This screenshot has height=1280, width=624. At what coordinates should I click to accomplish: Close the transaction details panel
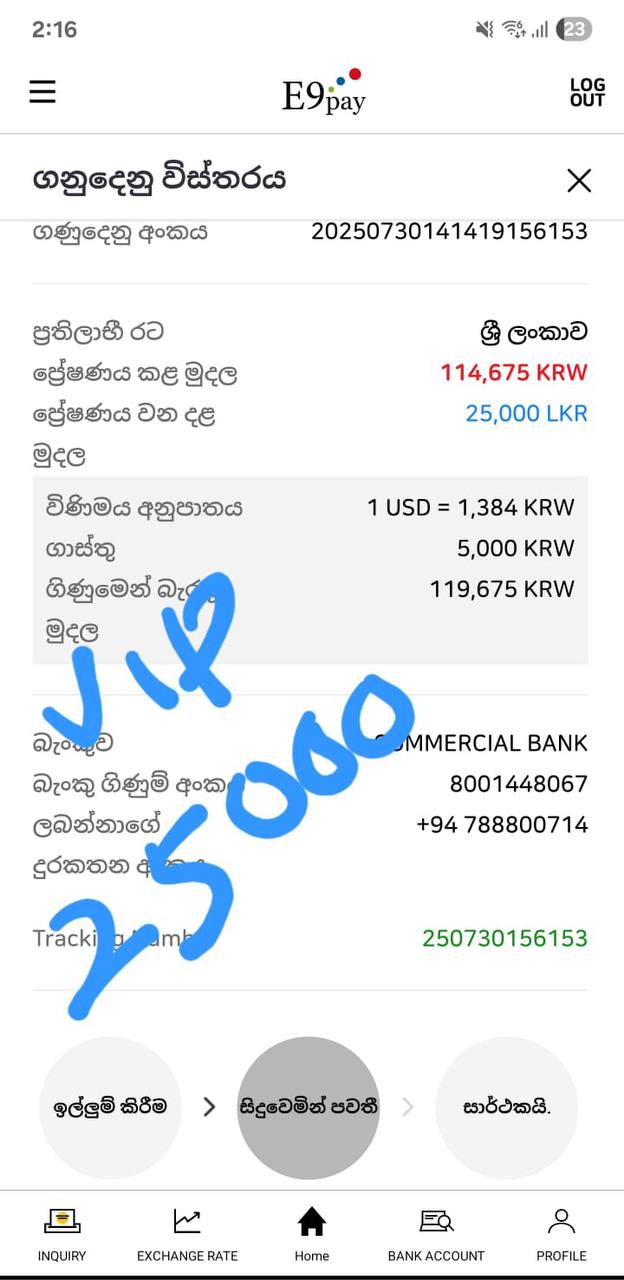579,180
